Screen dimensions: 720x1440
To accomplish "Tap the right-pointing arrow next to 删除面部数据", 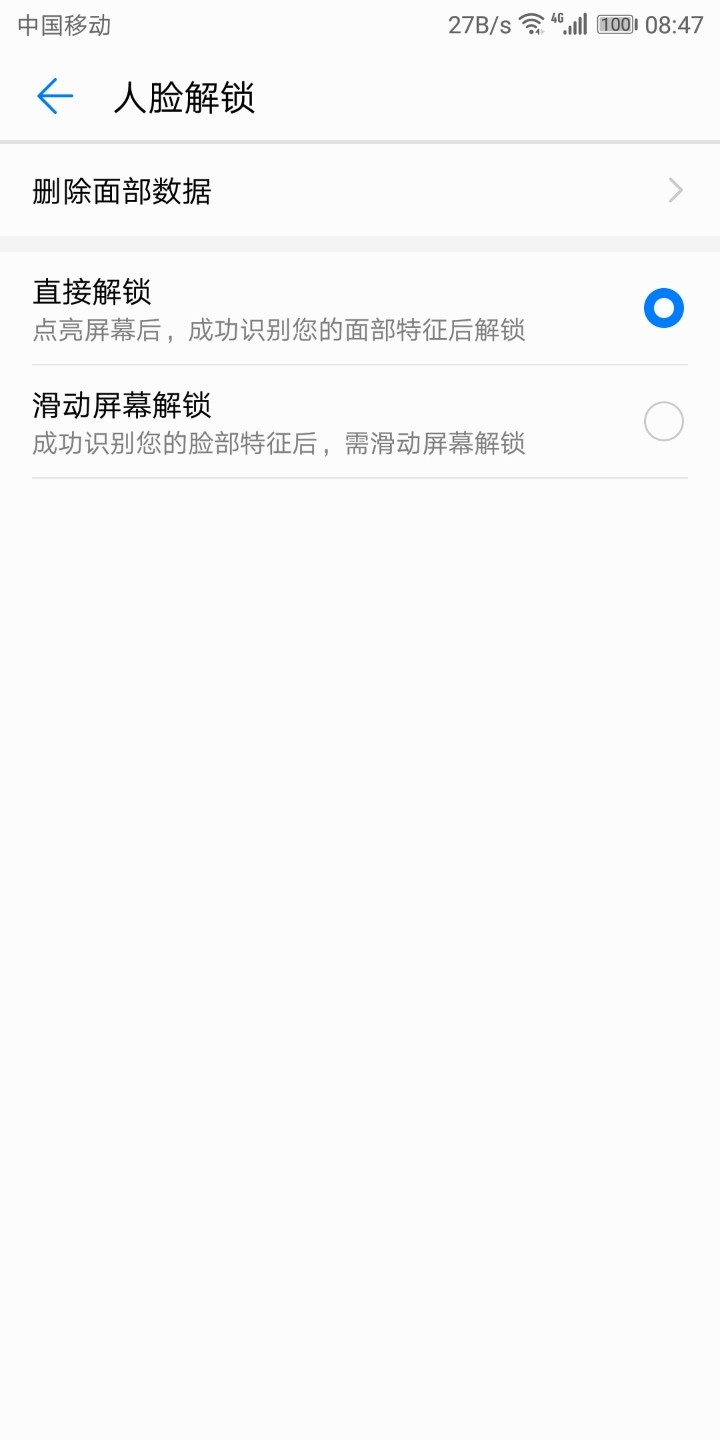I will 676,190.
